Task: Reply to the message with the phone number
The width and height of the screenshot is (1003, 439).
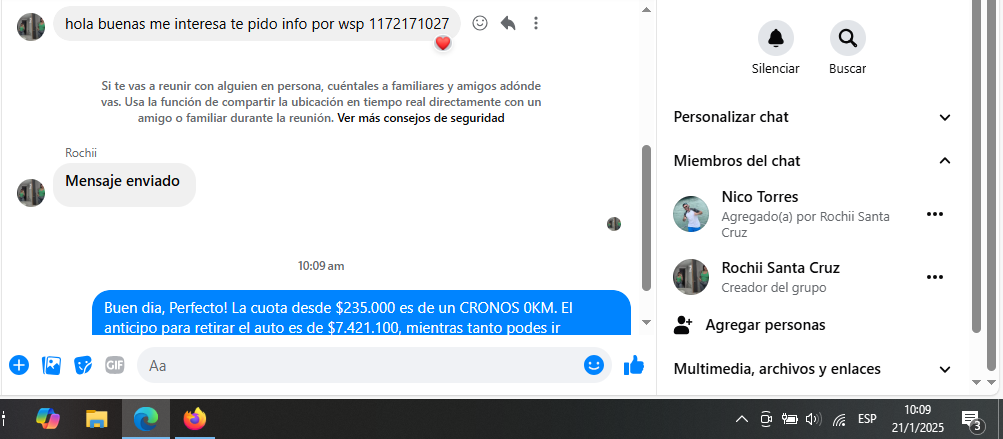Action: click(508, 23)
